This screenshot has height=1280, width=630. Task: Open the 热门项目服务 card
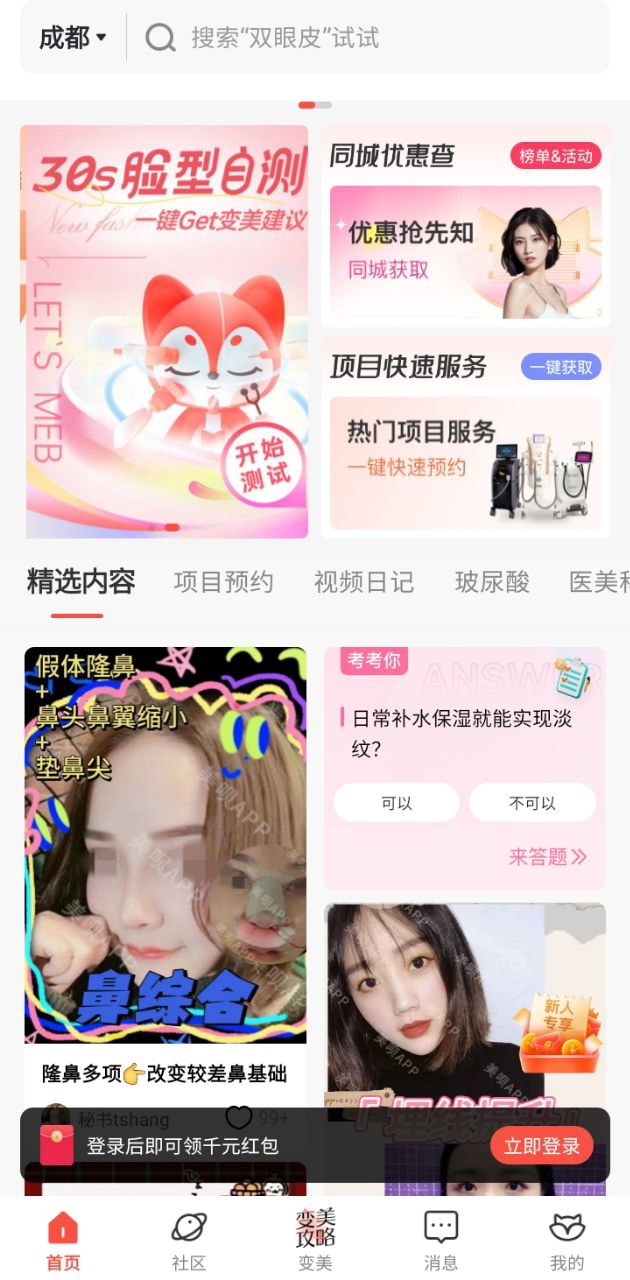click(x=465, y=462)
